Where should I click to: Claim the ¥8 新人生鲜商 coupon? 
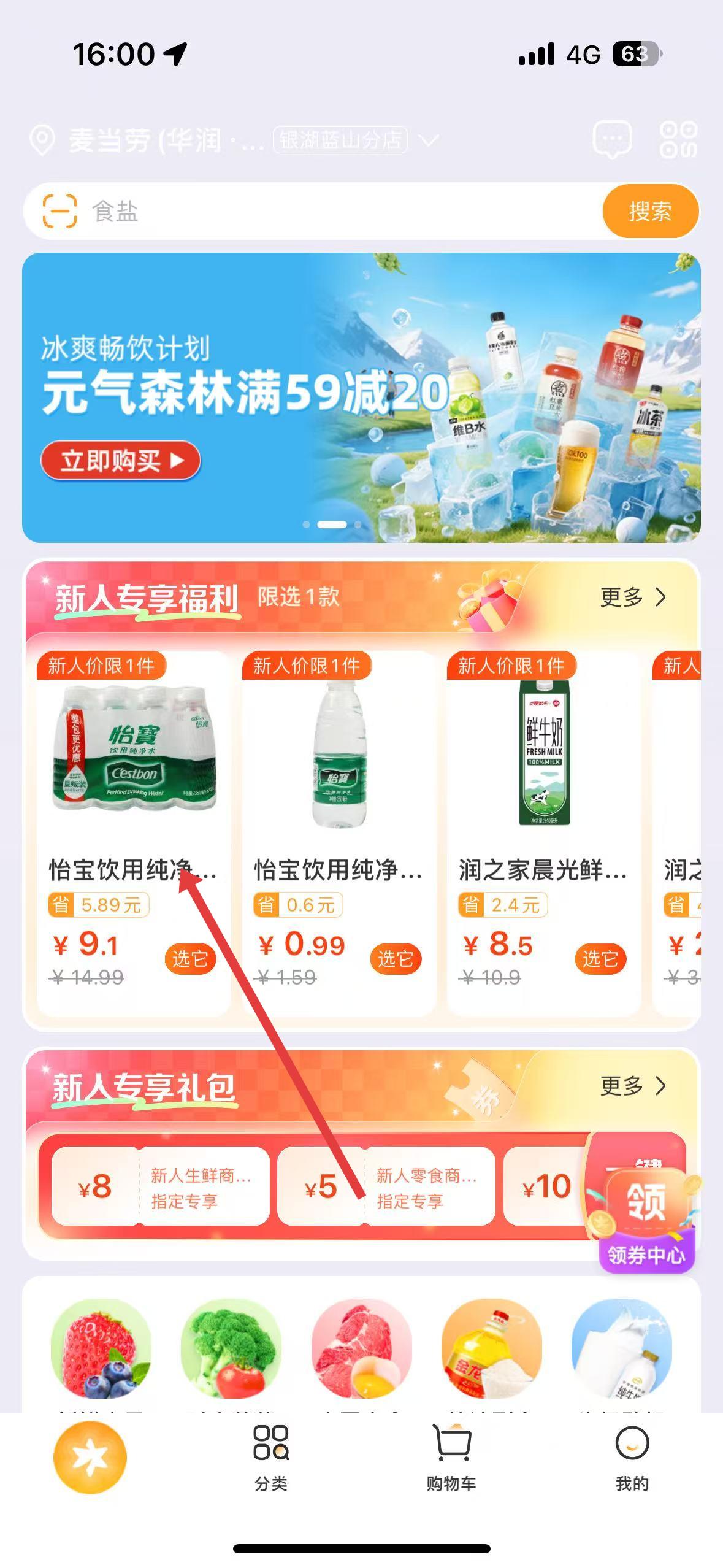tap(161, 1186)
